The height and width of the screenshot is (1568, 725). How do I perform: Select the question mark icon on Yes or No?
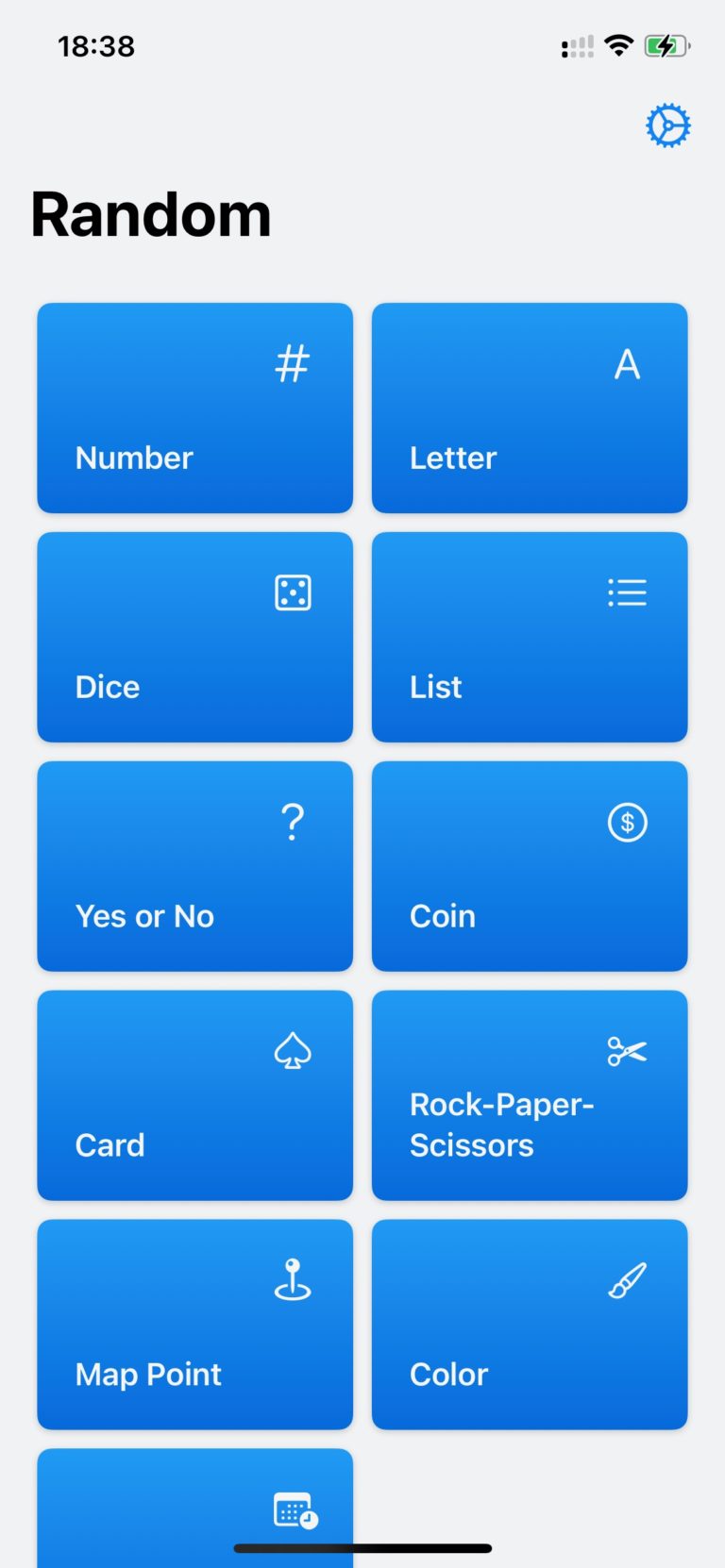point(293,821)
